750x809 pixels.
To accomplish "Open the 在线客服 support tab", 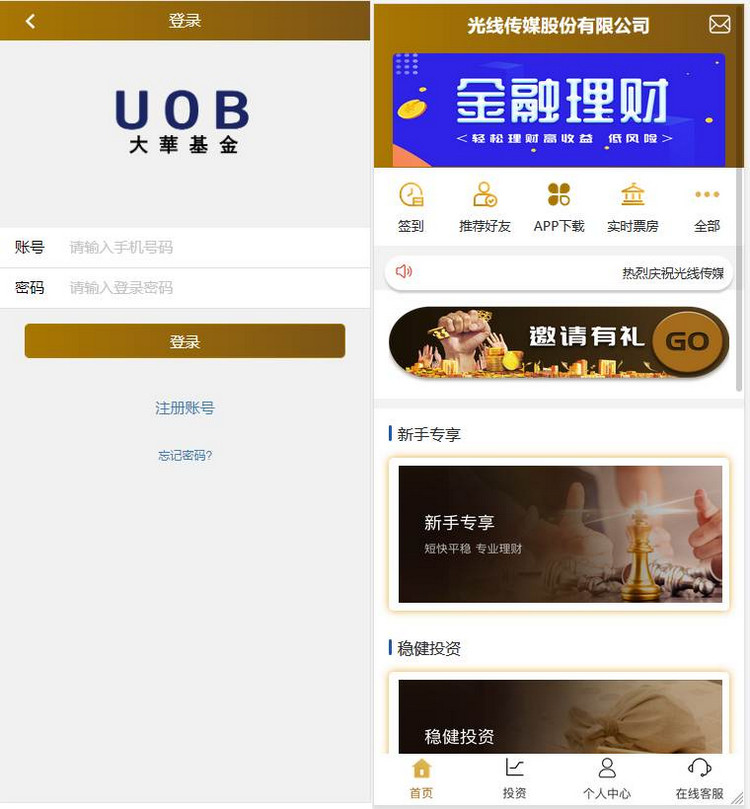I will [x=699, y=778].
